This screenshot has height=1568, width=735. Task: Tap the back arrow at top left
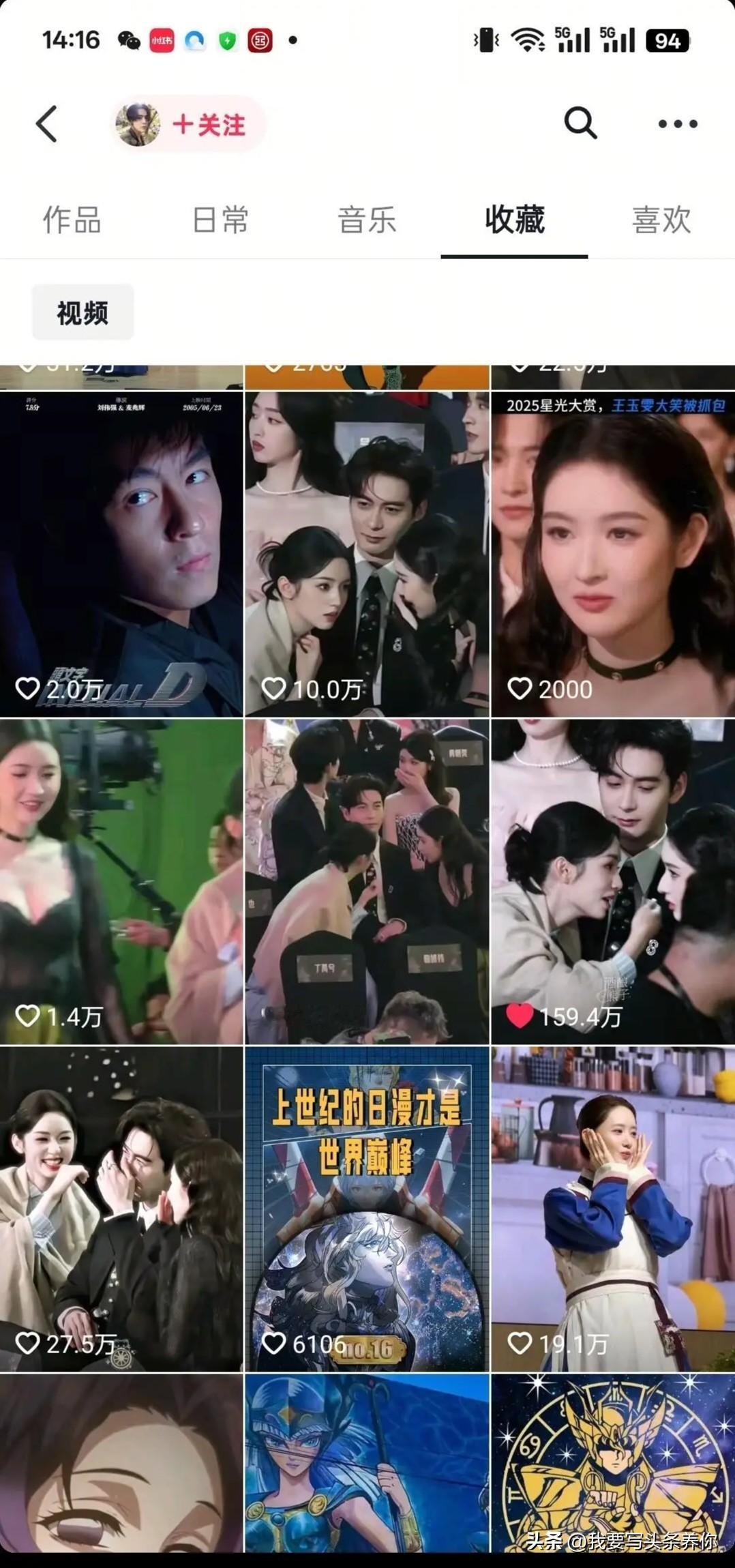click(x=46, y=125)
